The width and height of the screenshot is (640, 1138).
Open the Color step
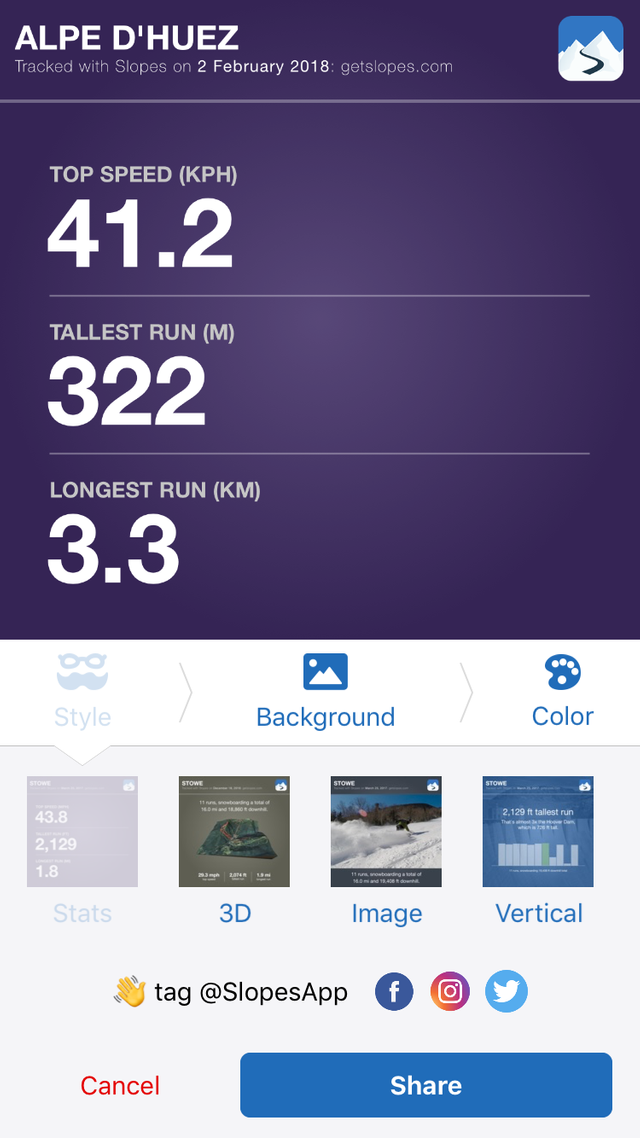(x=563, y=691)
